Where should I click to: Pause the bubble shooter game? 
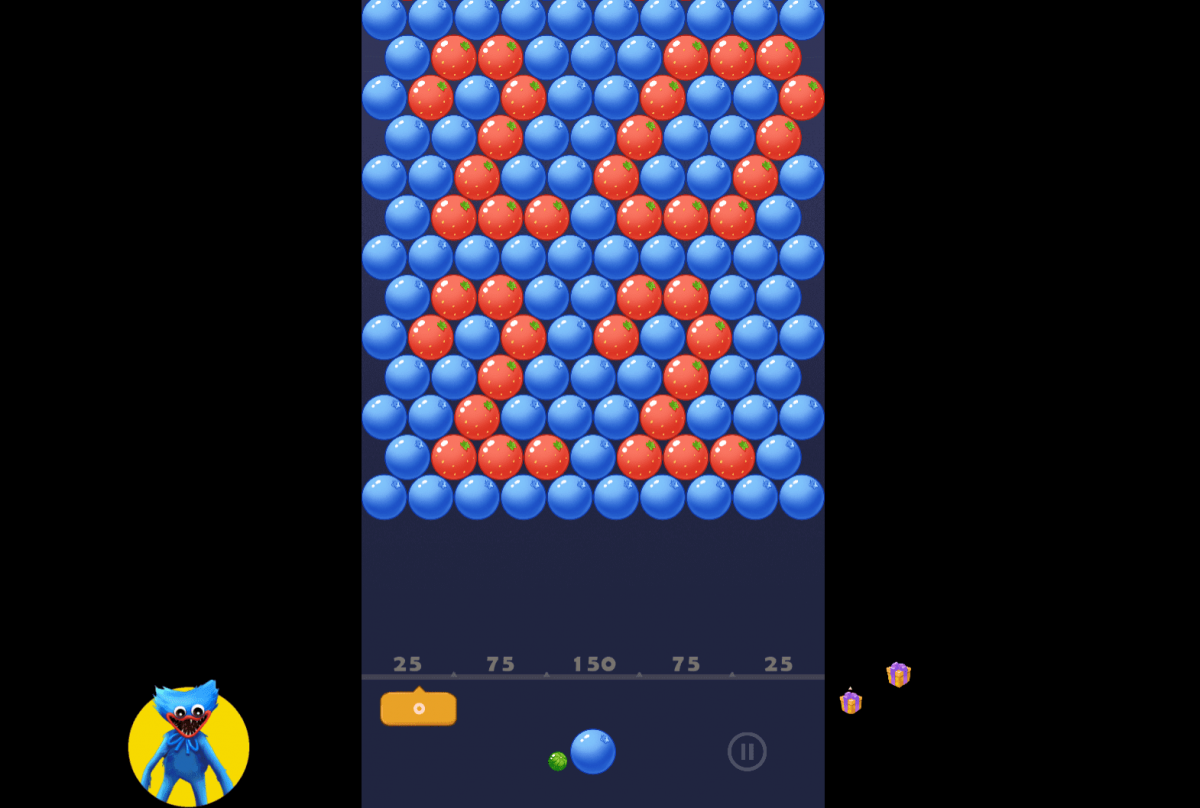click(x=747, y=752)
